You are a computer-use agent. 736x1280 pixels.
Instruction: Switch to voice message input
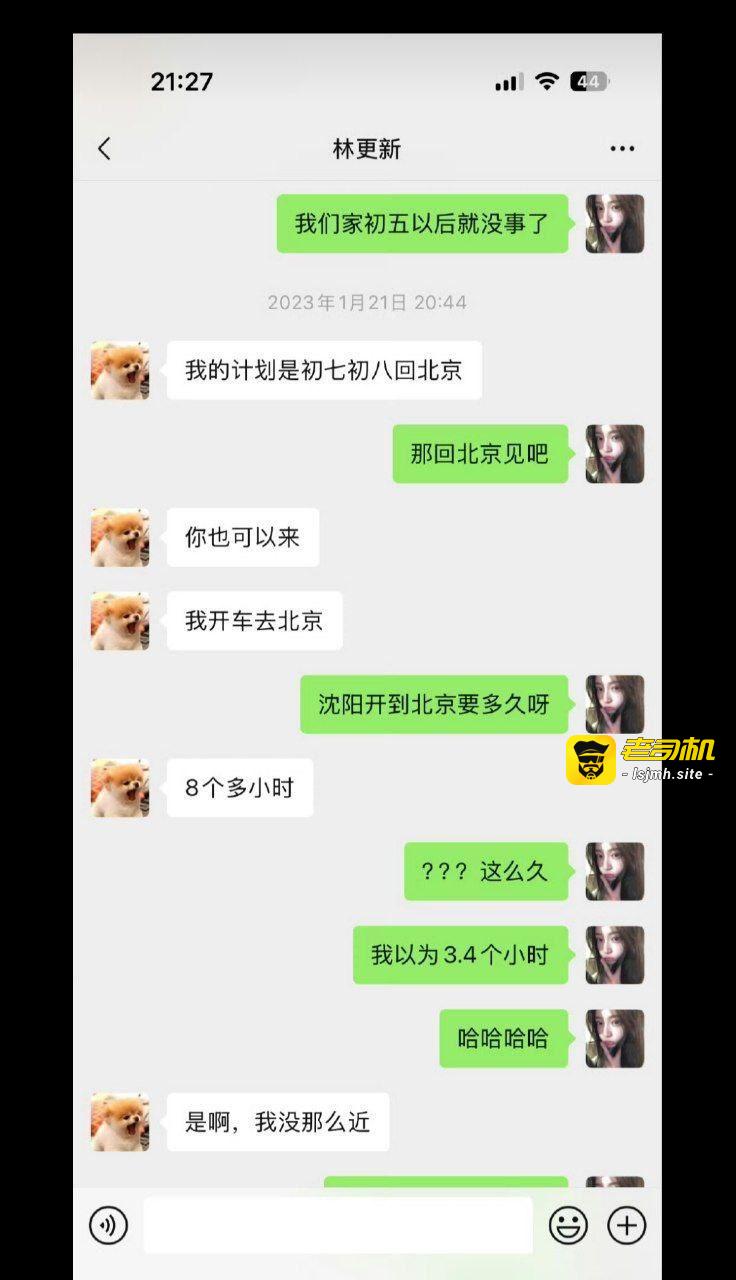coord(109,1225)
